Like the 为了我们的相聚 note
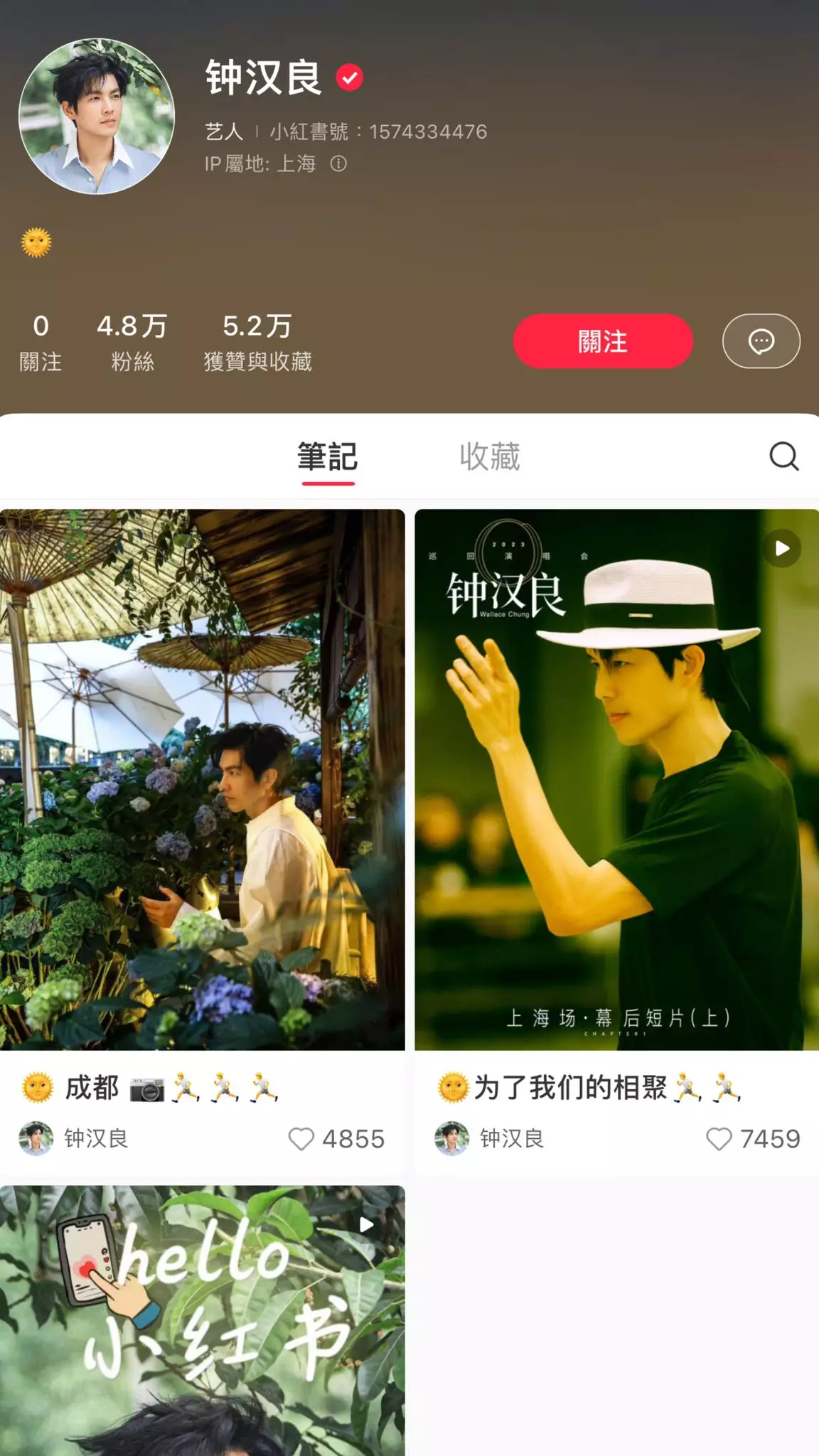Image resolution: width=819 pixels, height=1456 pixels. tap(719, 1139)
